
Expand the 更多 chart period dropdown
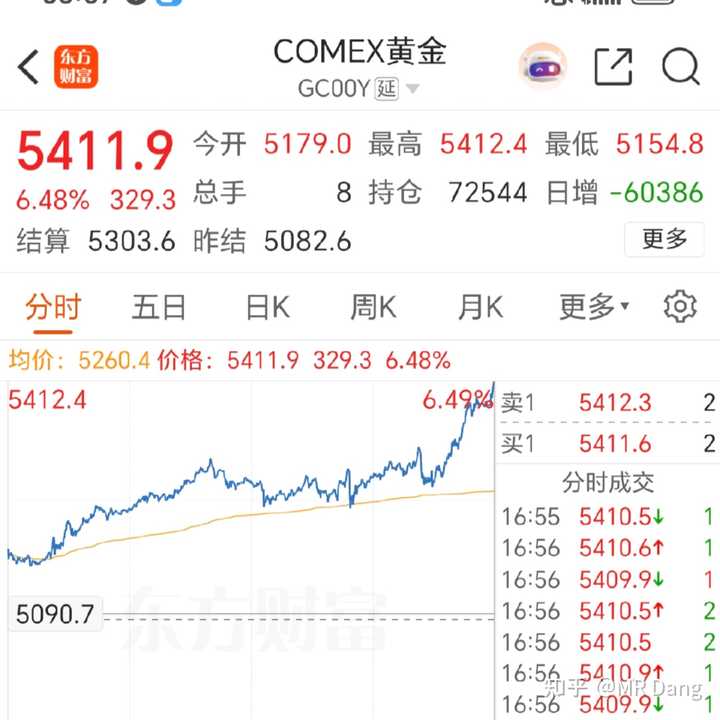pos(593,307)
